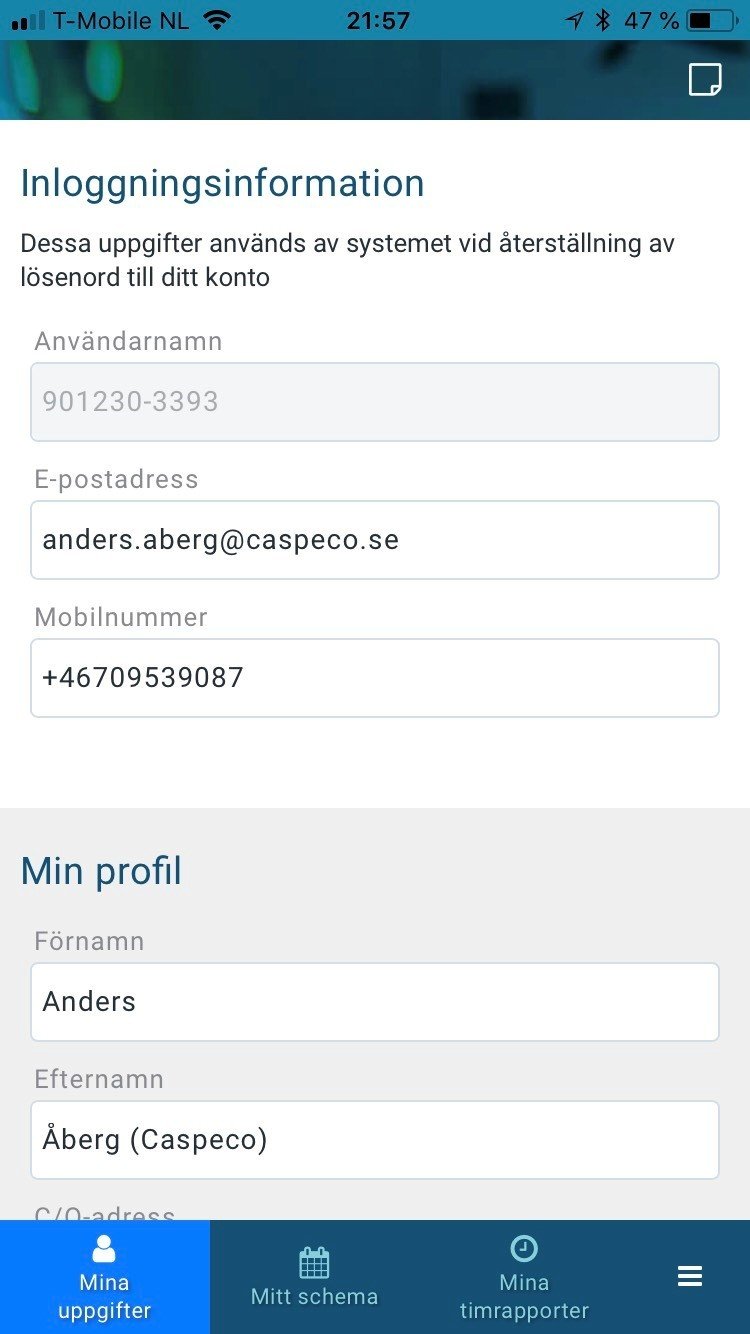Edit the E-postadress field
This screenshot has height=1334, width=750.
pos(375,540)
